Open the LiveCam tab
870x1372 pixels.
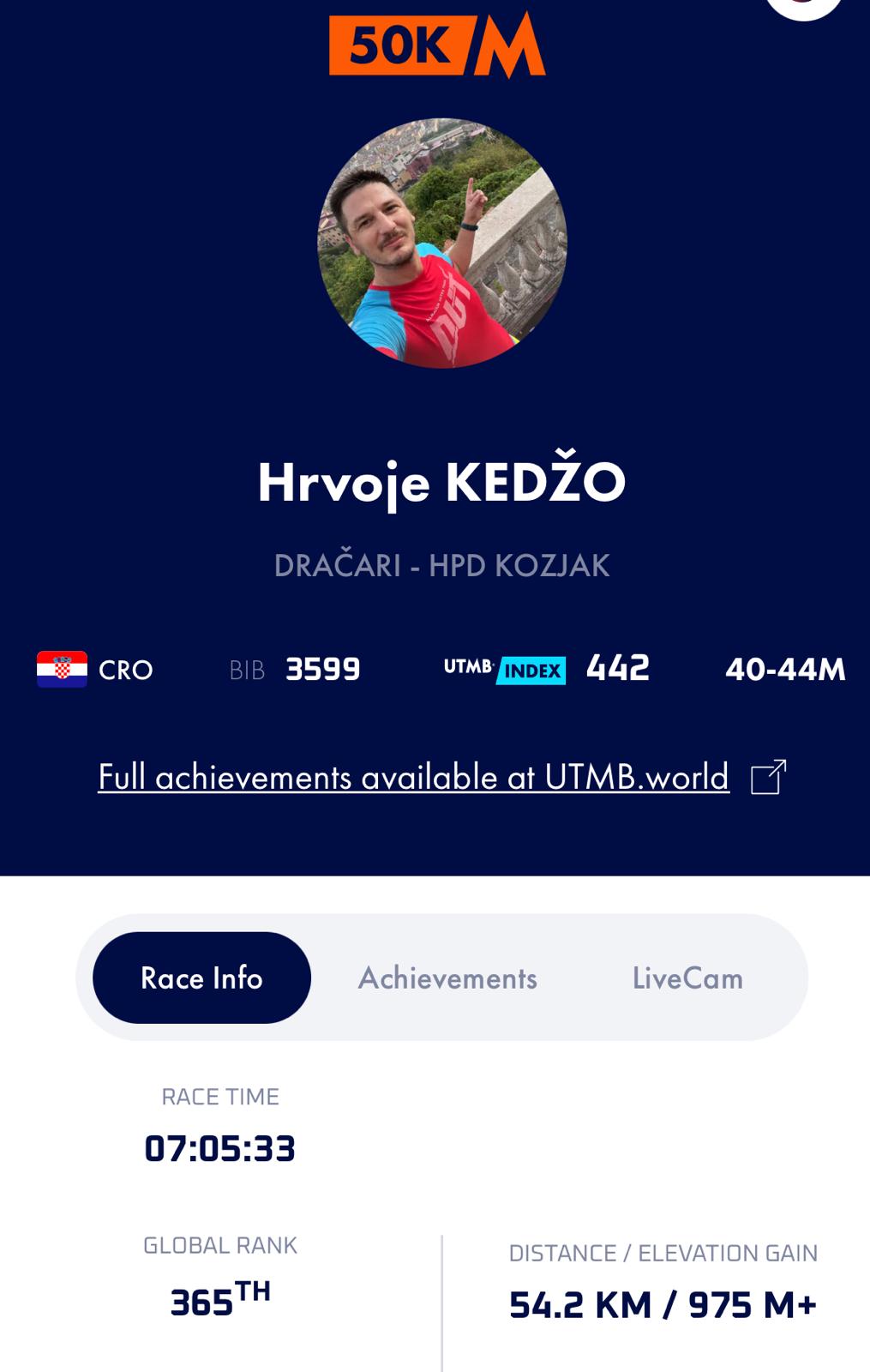tap(687, 978)
